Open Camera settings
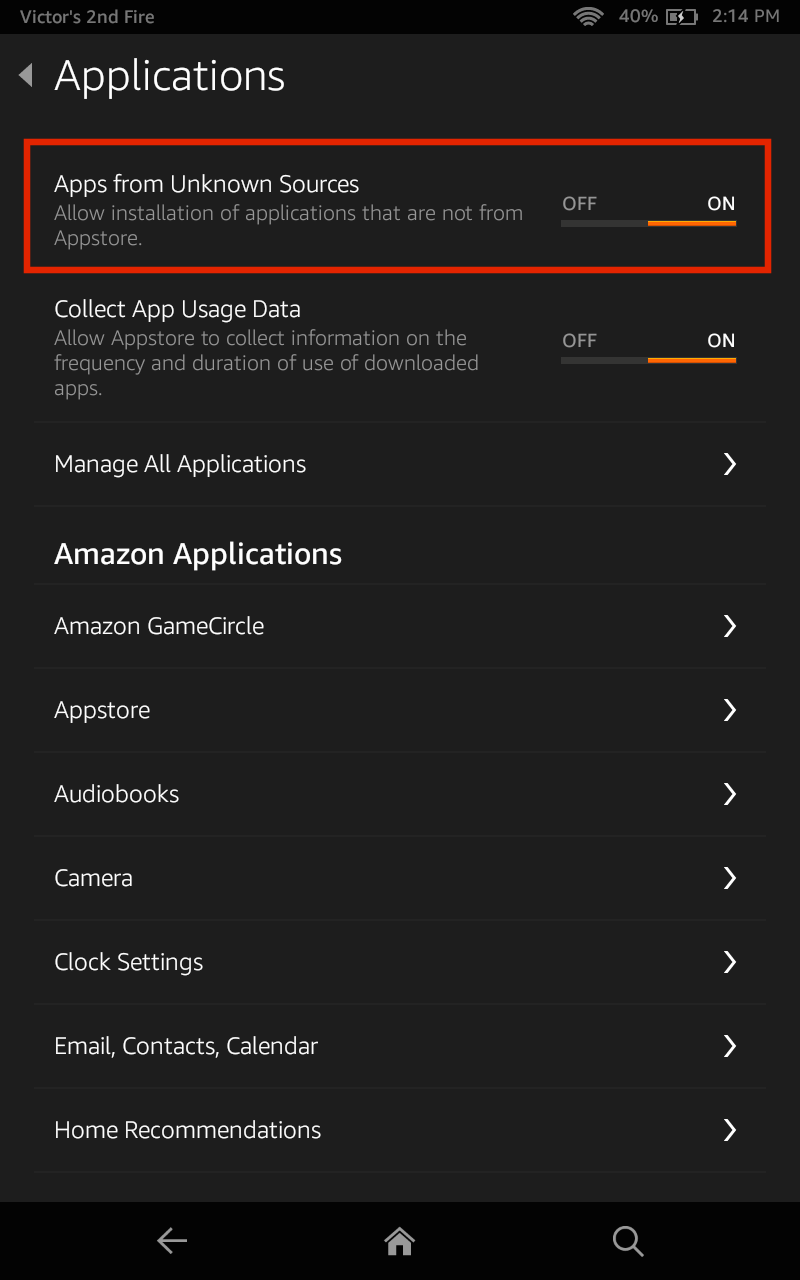 400,878
